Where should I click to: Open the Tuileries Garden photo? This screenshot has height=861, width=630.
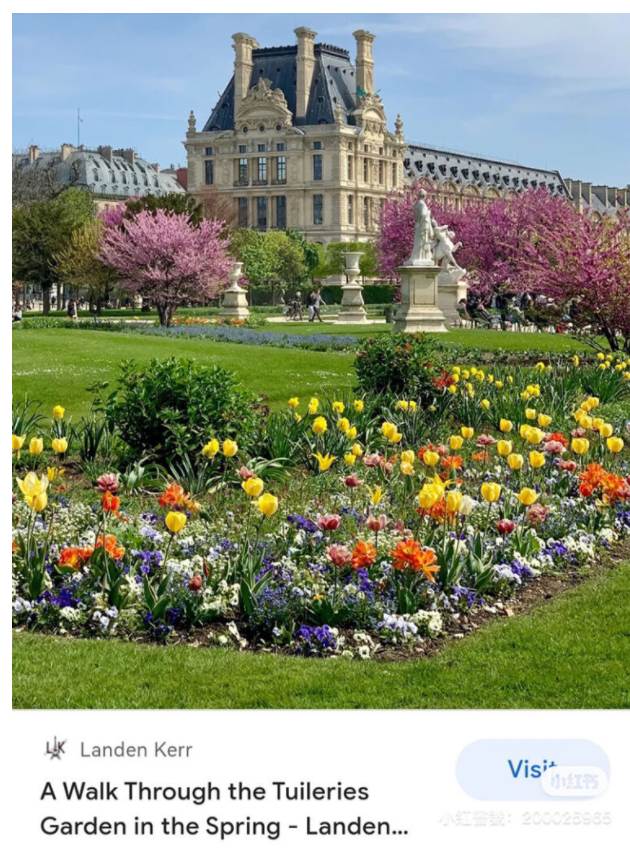tap(320, 360)
